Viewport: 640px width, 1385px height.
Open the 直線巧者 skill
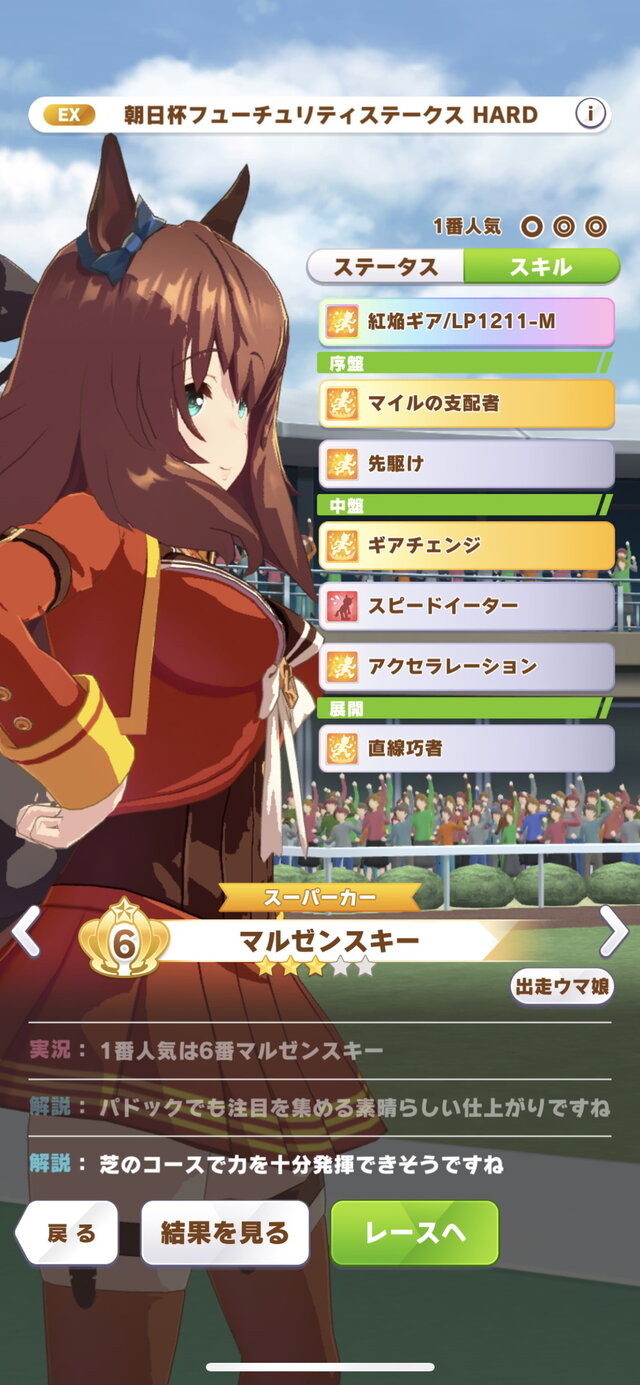coord(466,748)
